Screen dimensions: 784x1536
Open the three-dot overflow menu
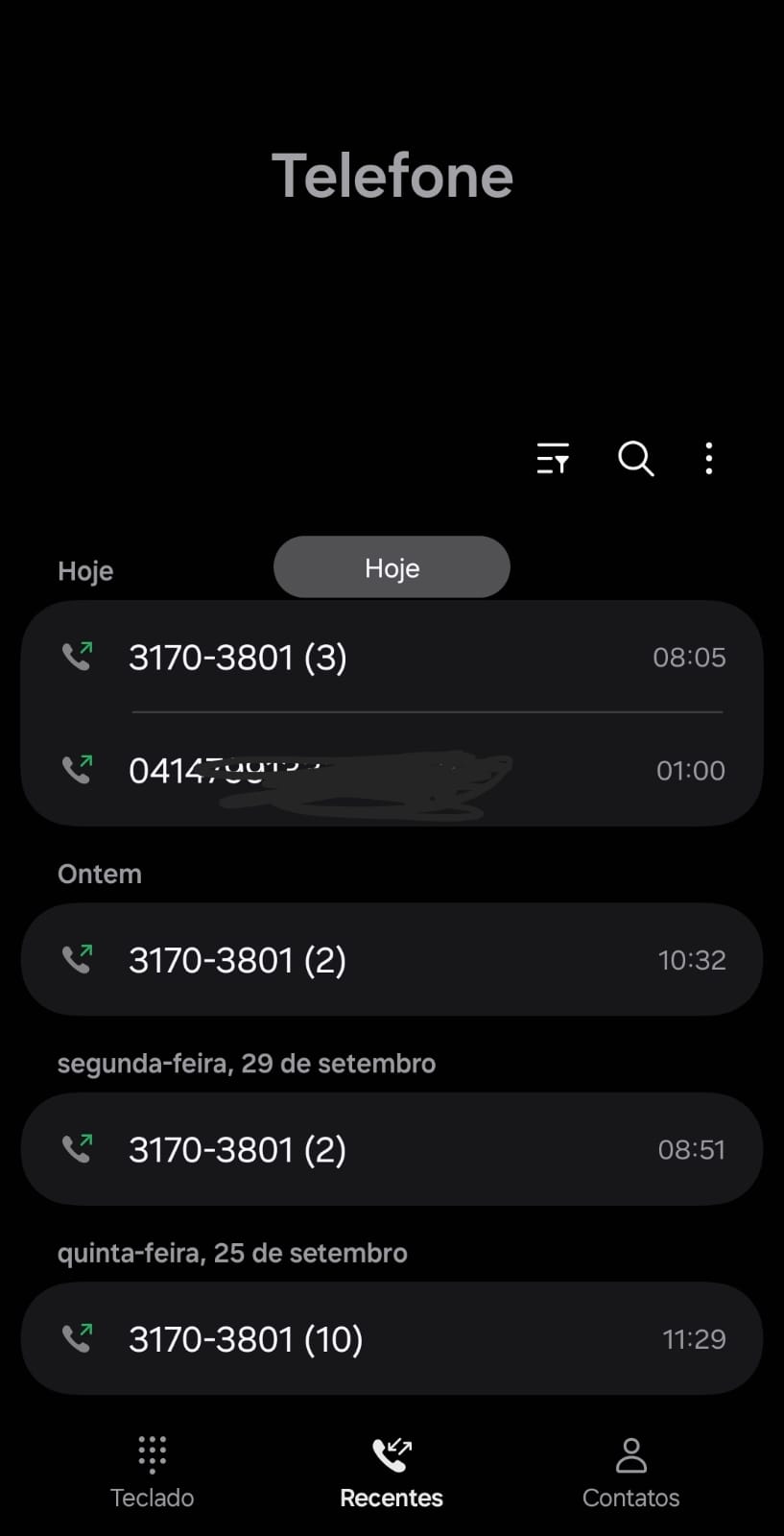tap(709, 459)
